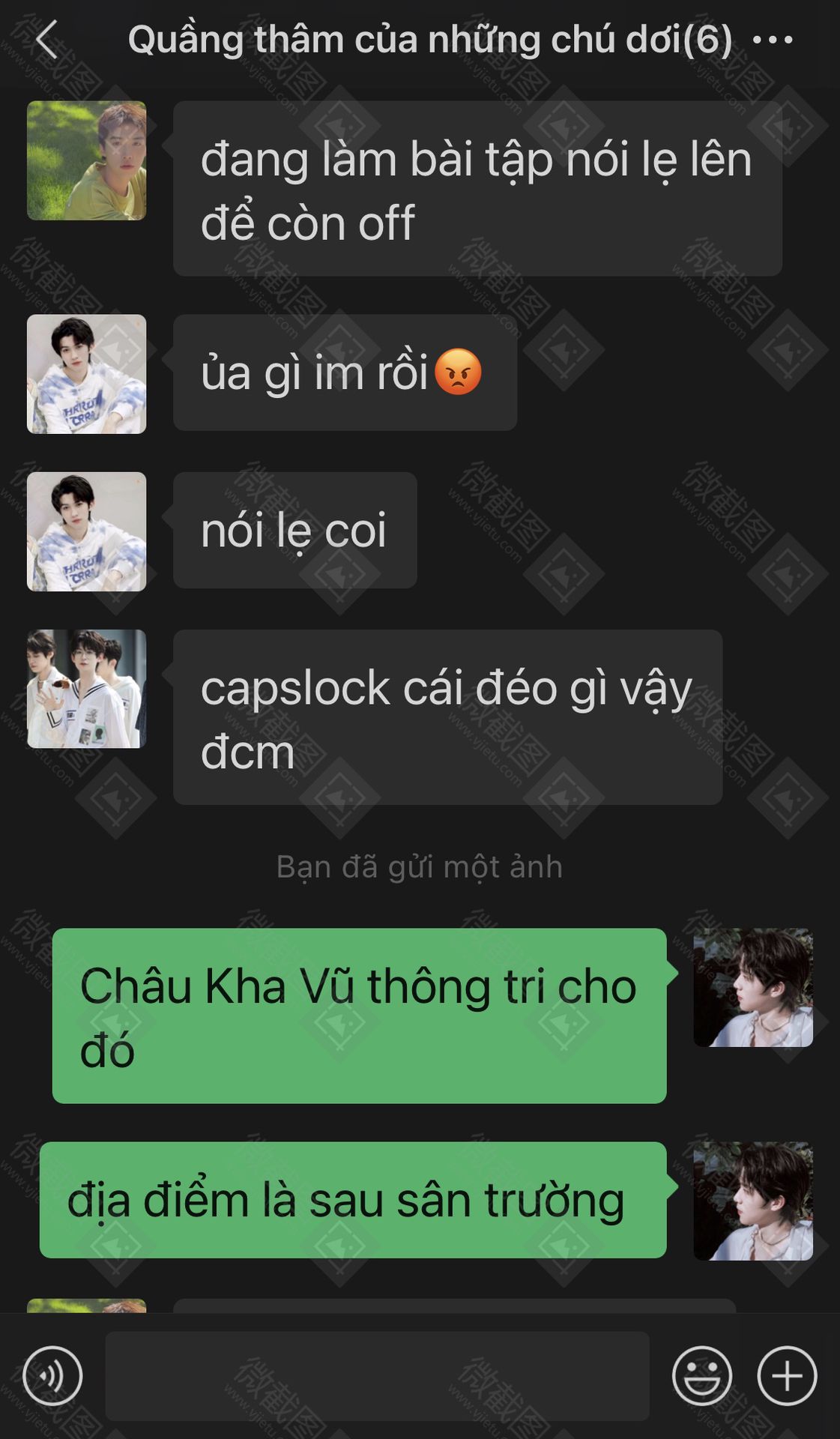The image size is (840, 1439).
Task: Open the chat info overflow menu
Action: coord(773,40)
